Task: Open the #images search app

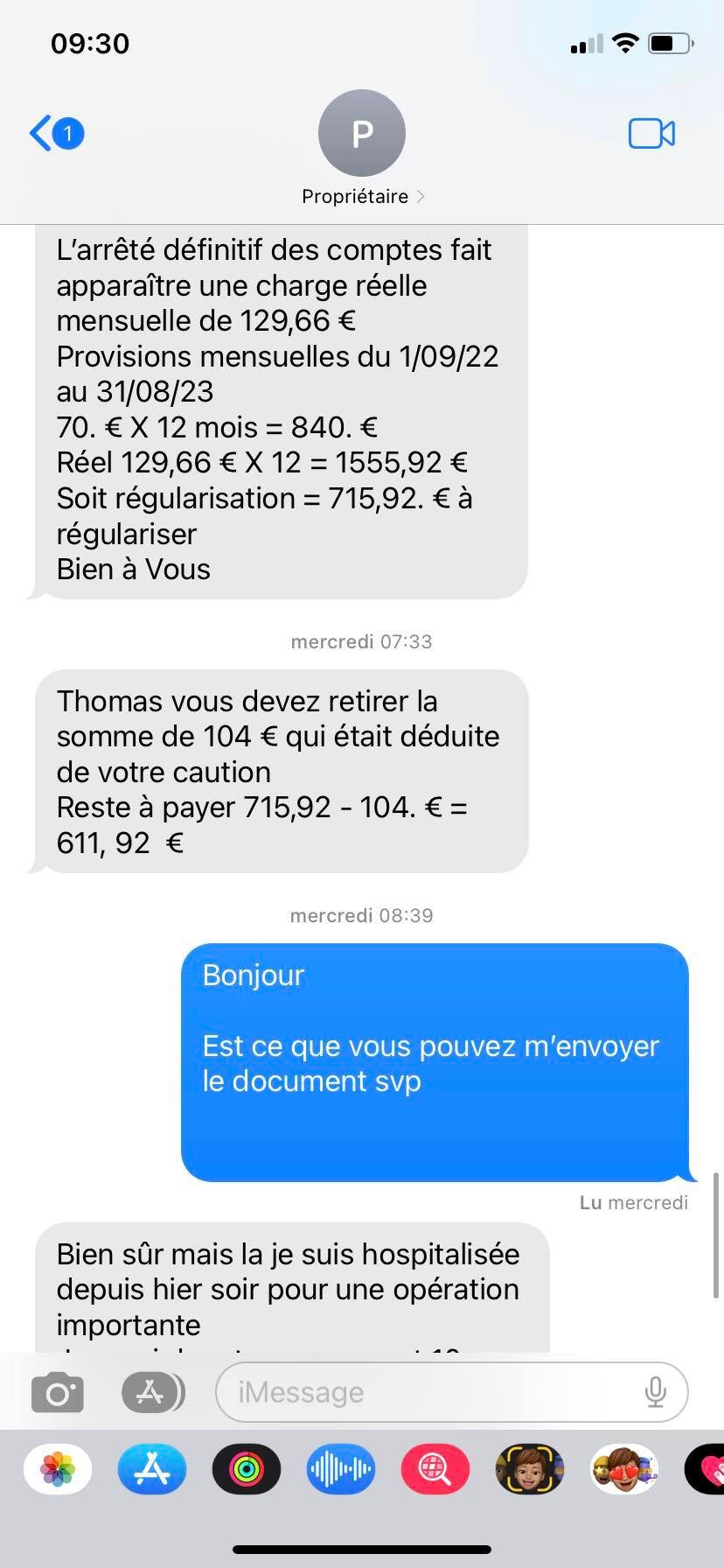Action: pyautogui.click(x=435, y=1469)
